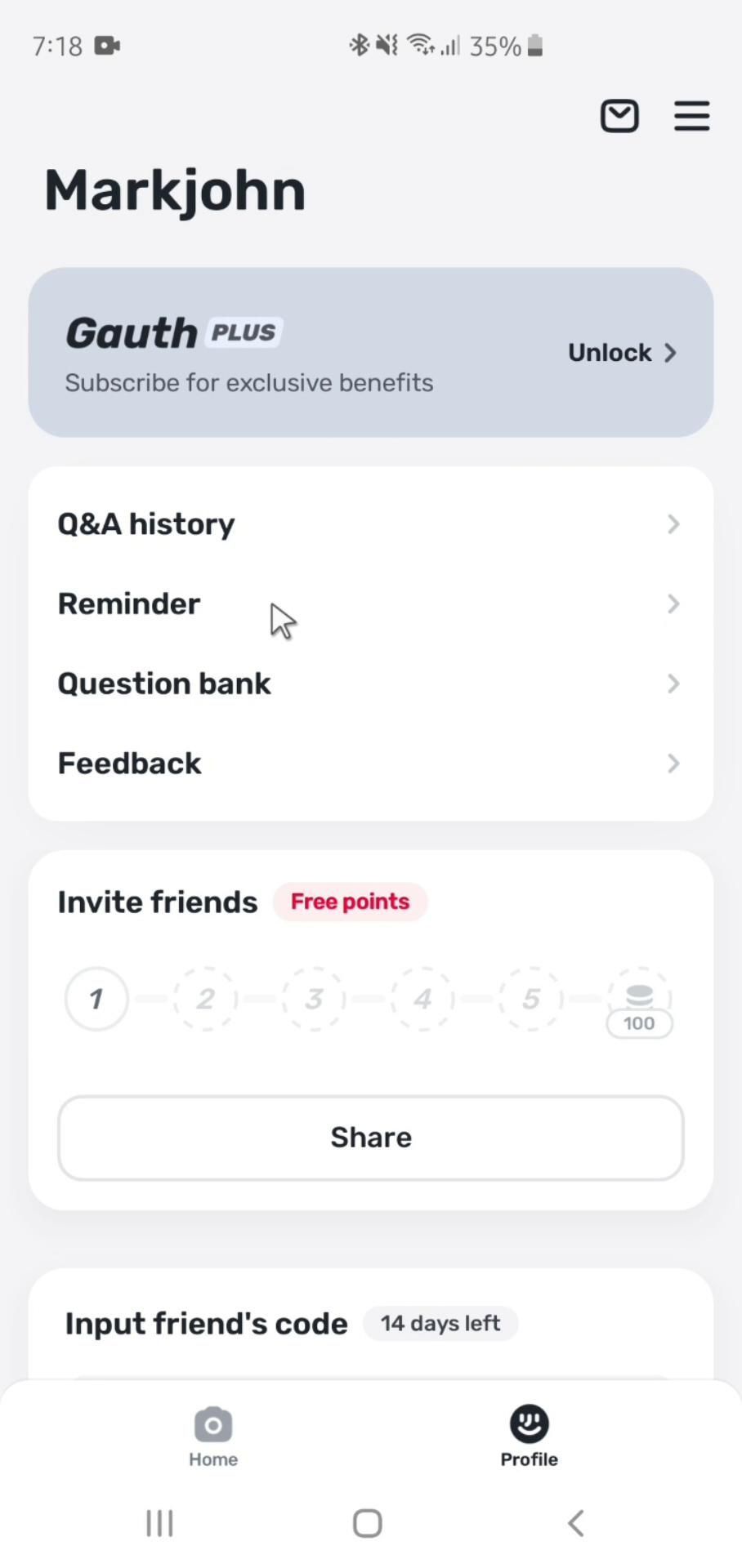742x1568 pixels.
Task: Open recent apps from navigation bar
Action: pyautogui.click(x=159, y=1523)
